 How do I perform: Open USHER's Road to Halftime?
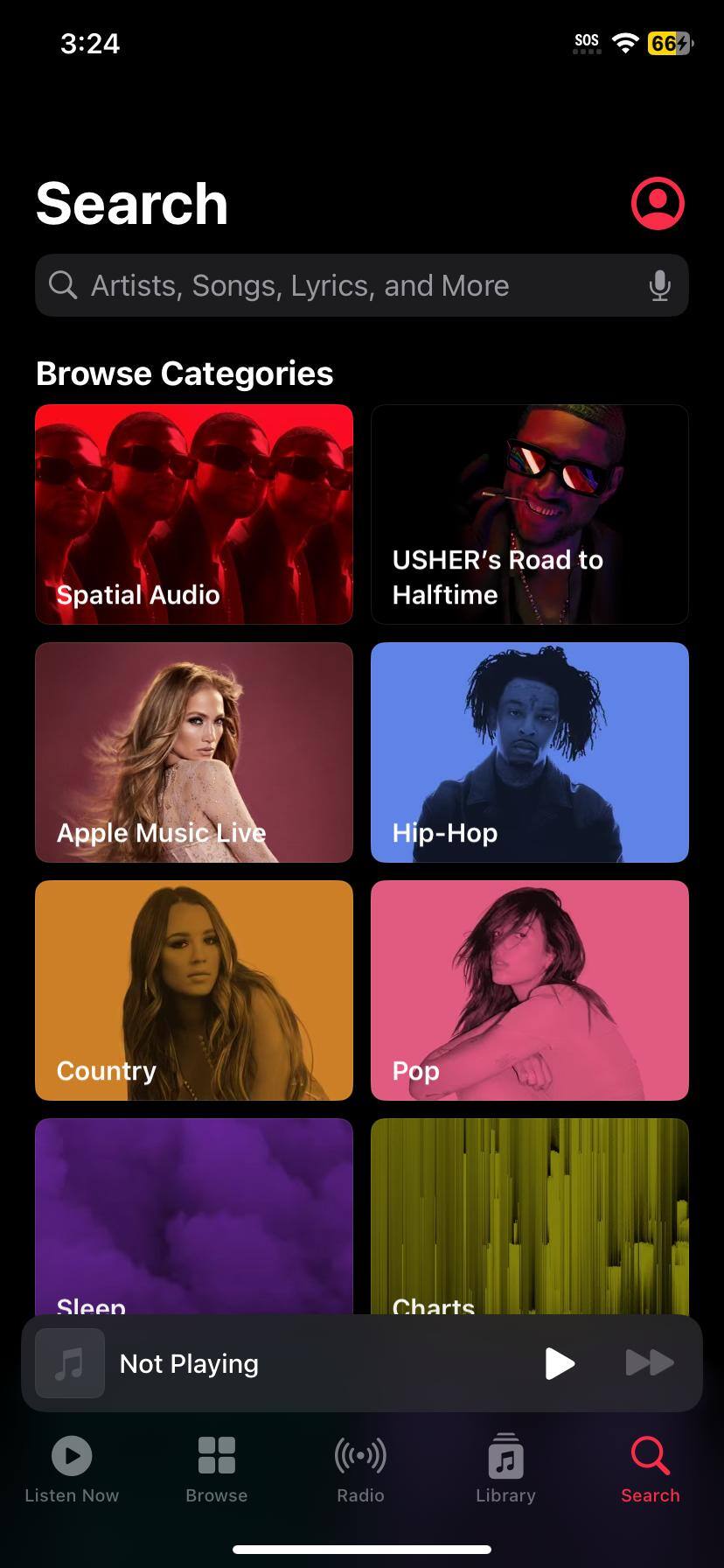point(530,514)
